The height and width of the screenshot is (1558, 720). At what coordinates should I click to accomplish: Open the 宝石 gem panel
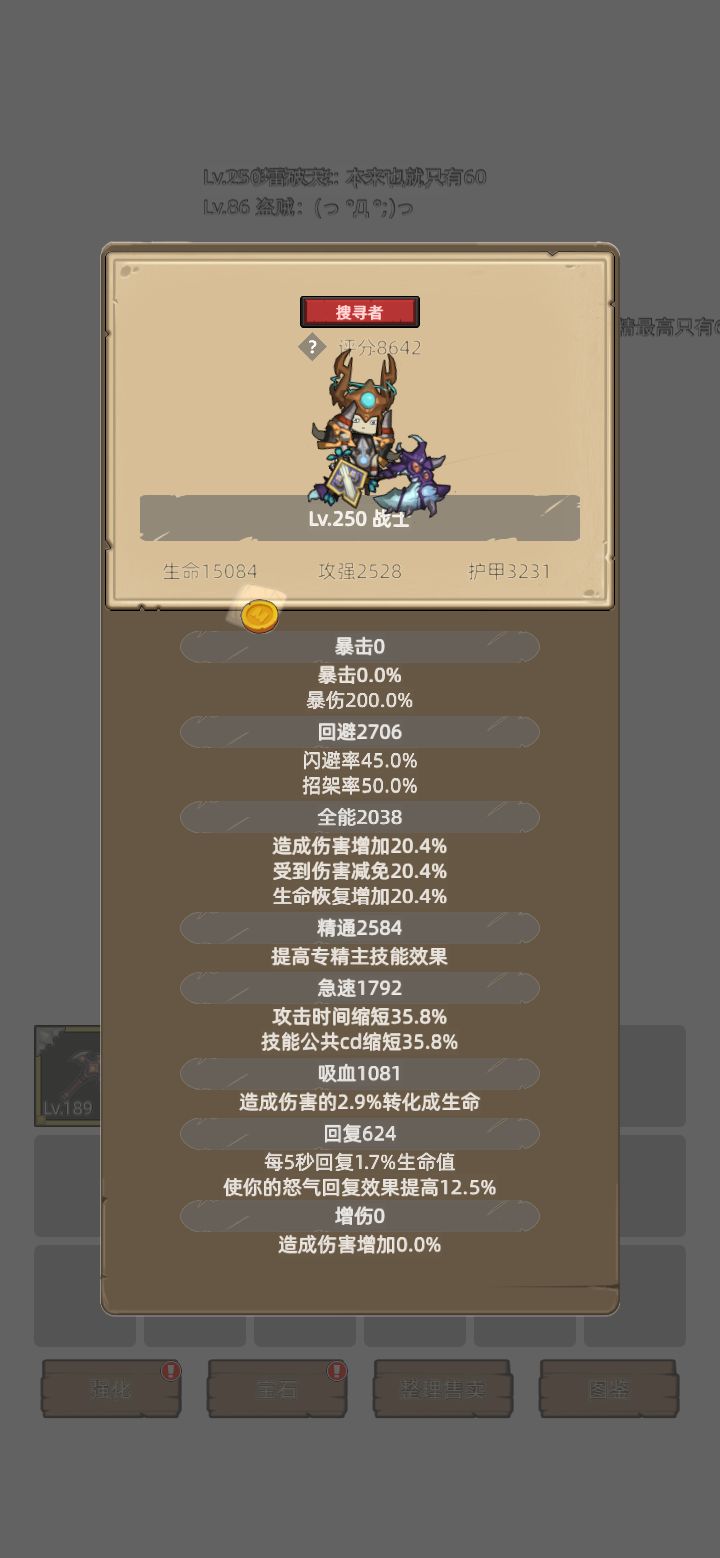tap(277, 1390)
